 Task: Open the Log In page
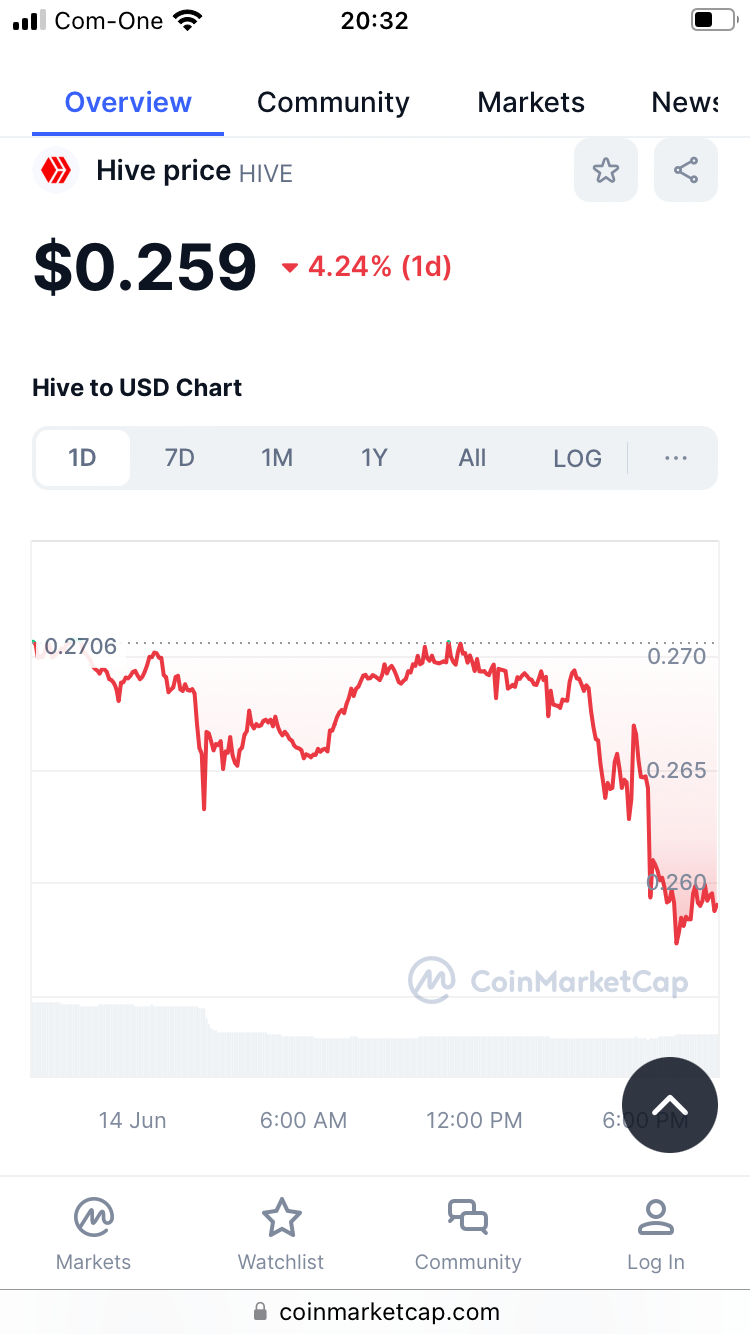656,1234
